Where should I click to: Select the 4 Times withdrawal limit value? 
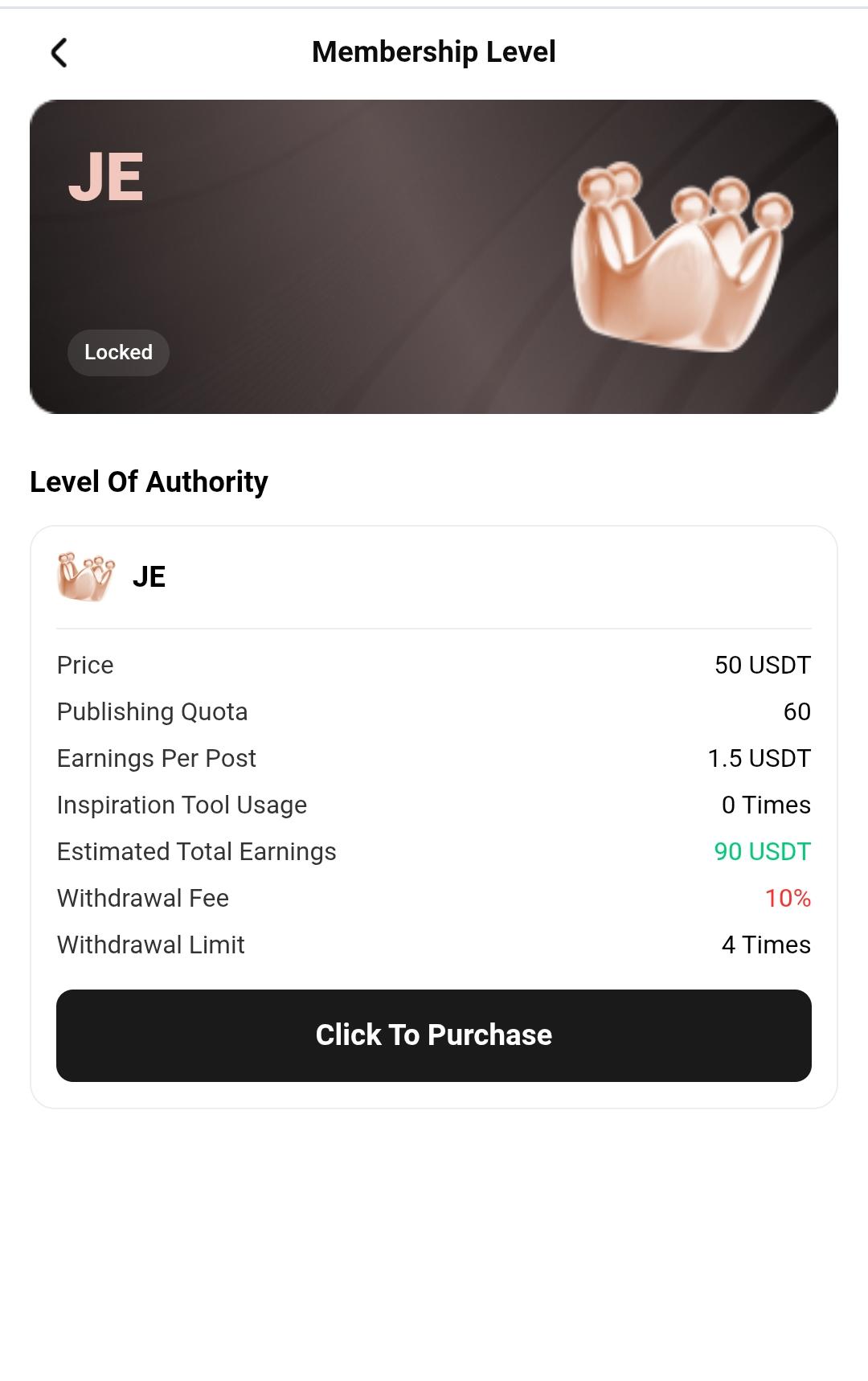766,945
